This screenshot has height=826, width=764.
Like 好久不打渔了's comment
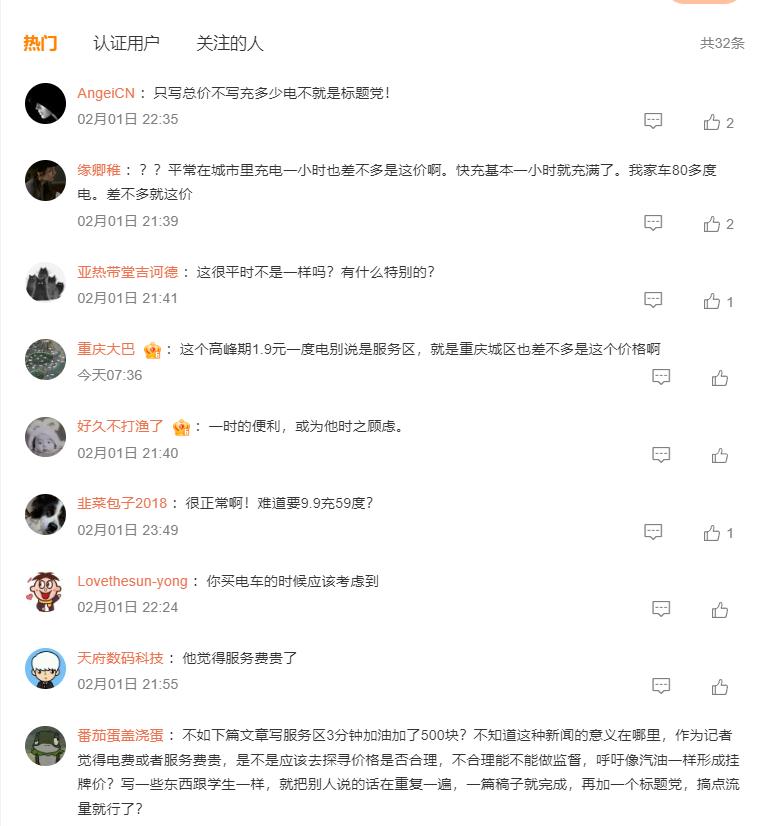click(x=720, y=455)
